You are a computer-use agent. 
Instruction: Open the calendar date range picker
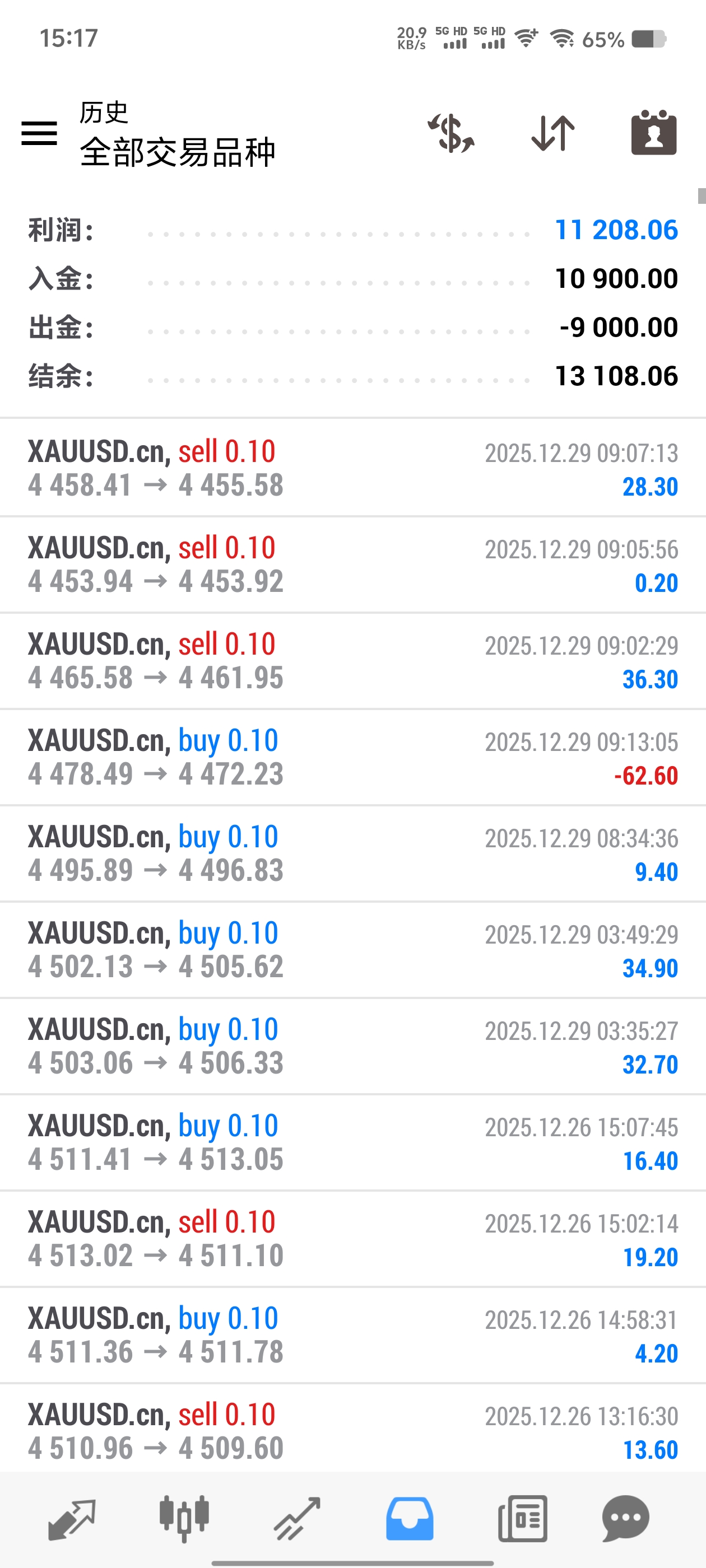tap(654, 133)
